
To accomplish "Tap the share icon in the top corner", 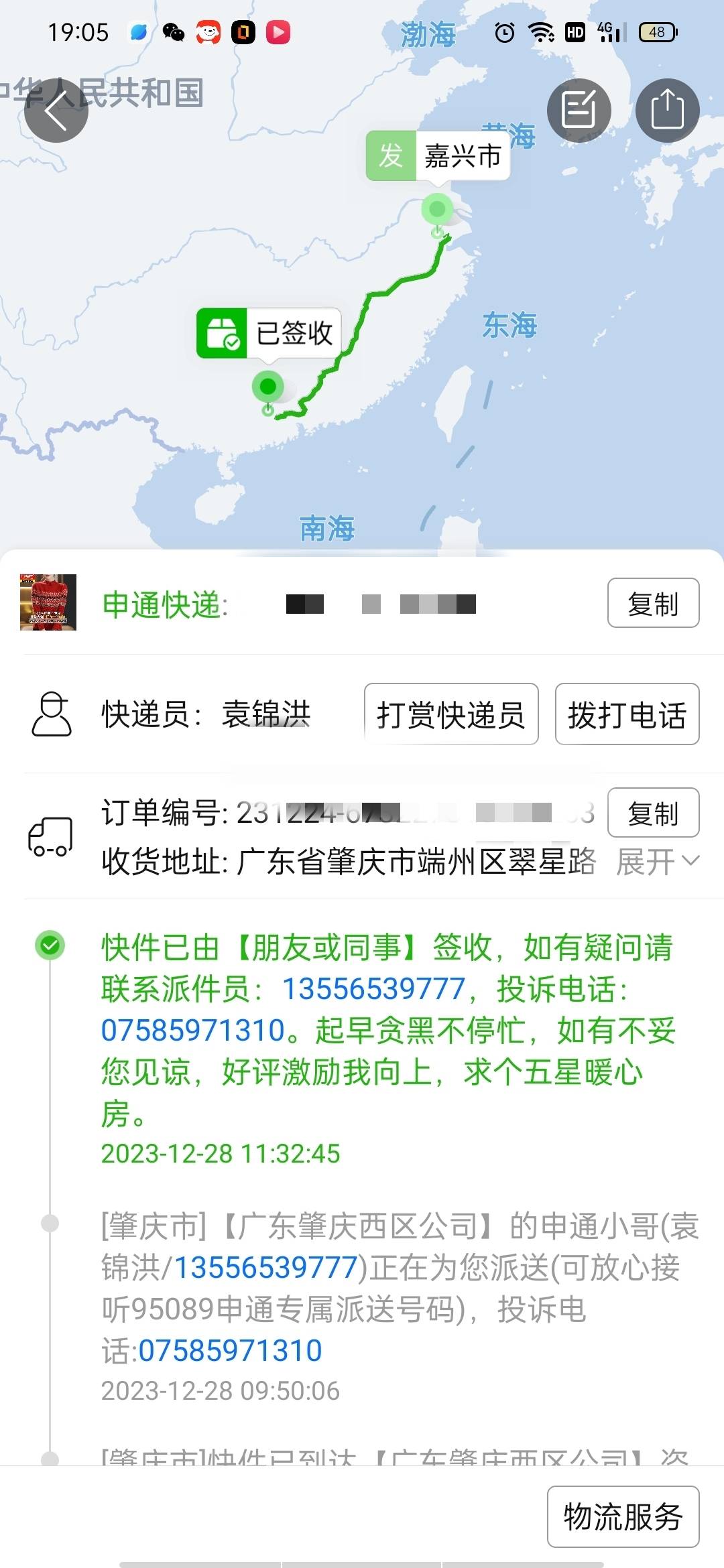I will 668,109.
